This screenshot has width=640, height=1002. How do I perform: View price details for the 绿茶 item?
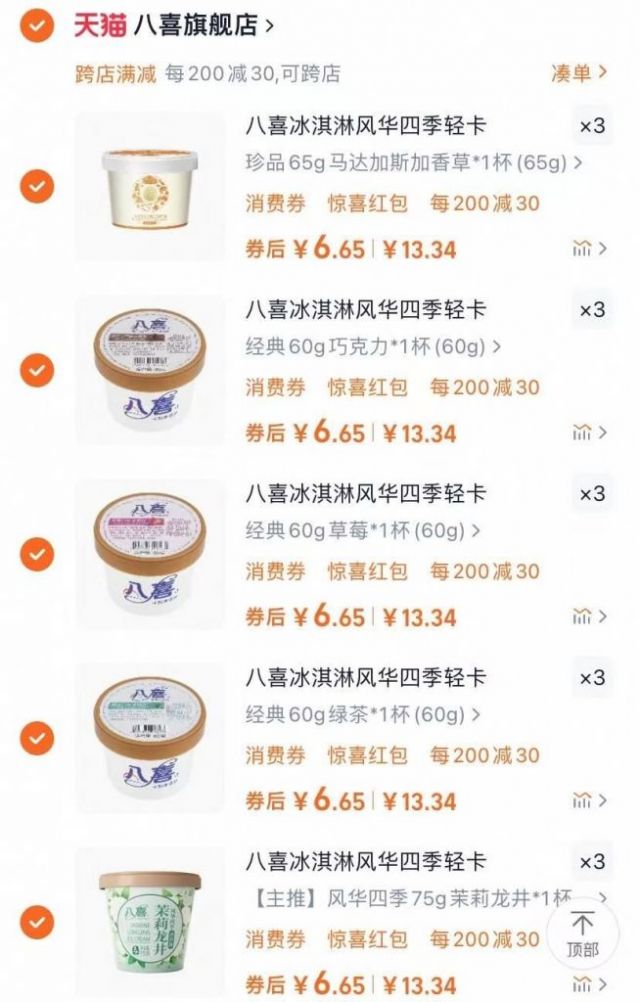pos(589,800)
